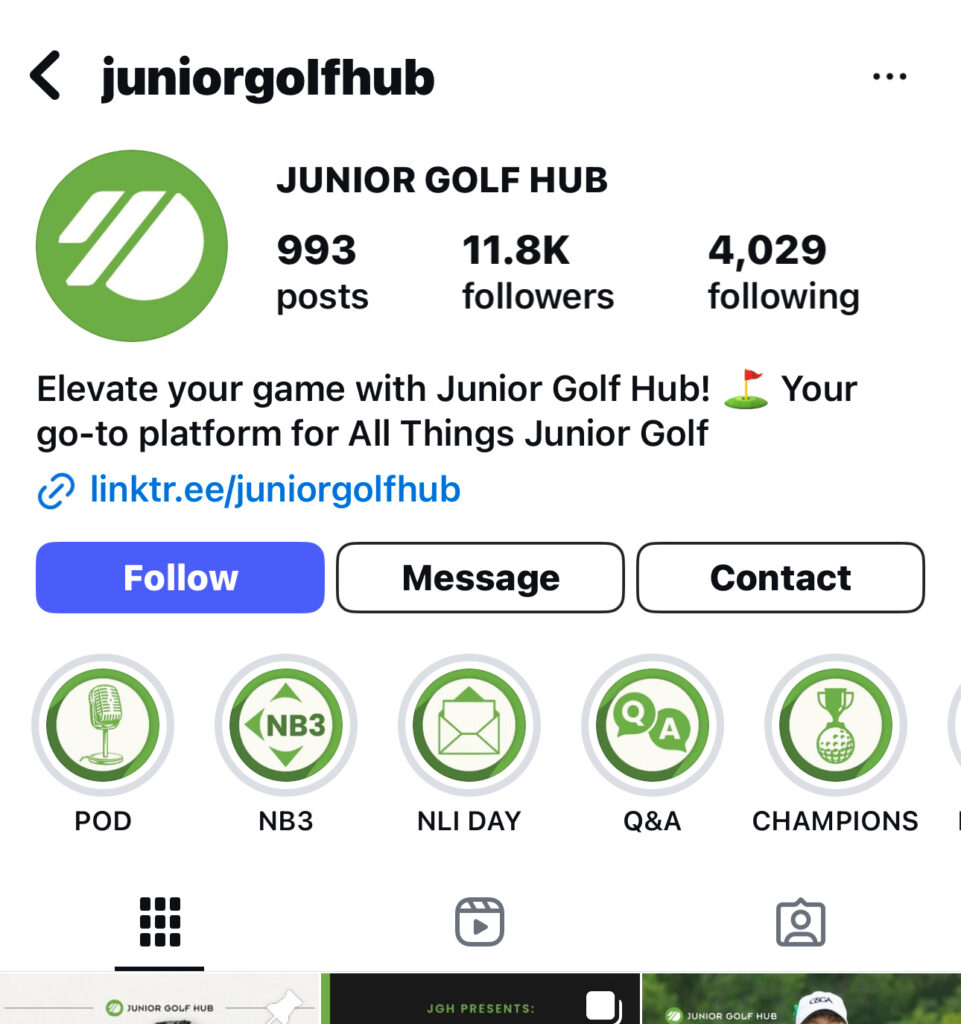This screenshot has height=1024, width=961.
Task: Open the three-dot overflow menu
Action: coord(889,77)
